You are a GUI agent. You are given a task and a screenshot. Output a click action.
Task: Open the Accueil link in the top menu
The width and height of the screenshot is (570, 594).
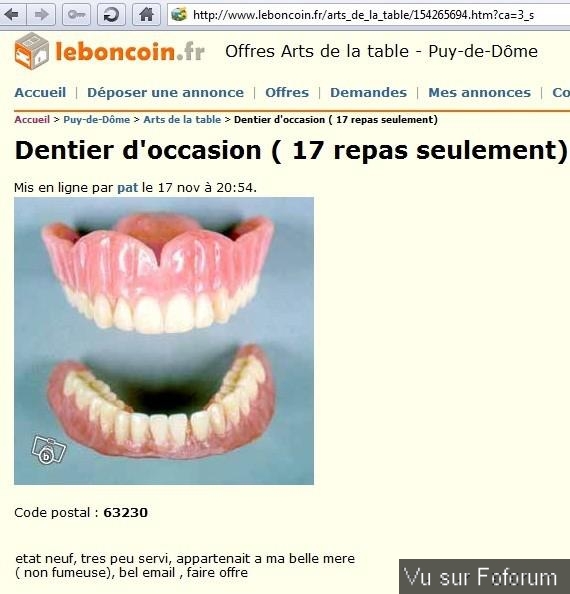[40, 92]
